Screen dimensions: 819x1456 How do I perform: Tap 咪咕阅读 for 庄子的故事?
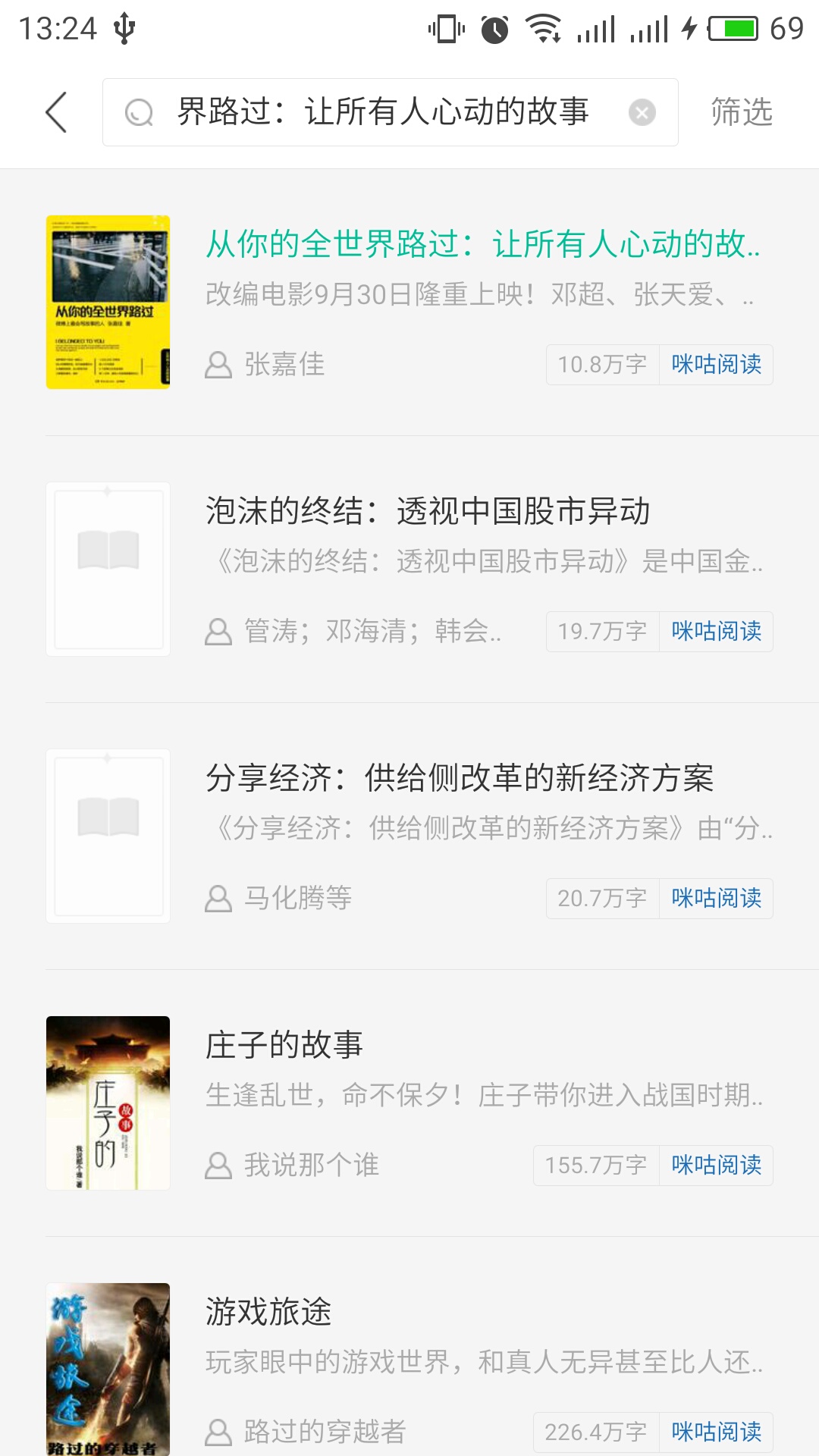click(716, 1166)
